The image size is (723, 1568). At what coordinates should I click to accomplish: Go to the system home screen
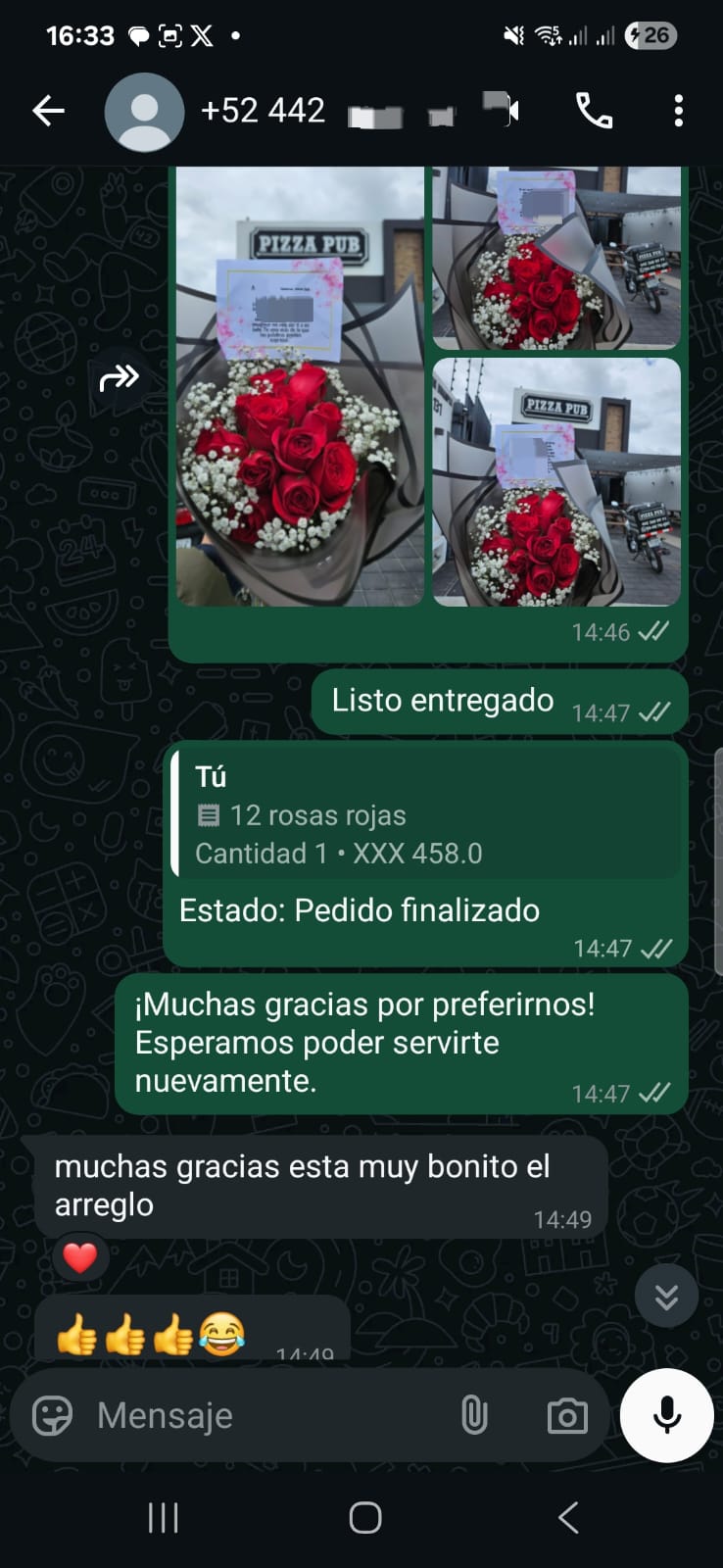tap(364, 1518)
